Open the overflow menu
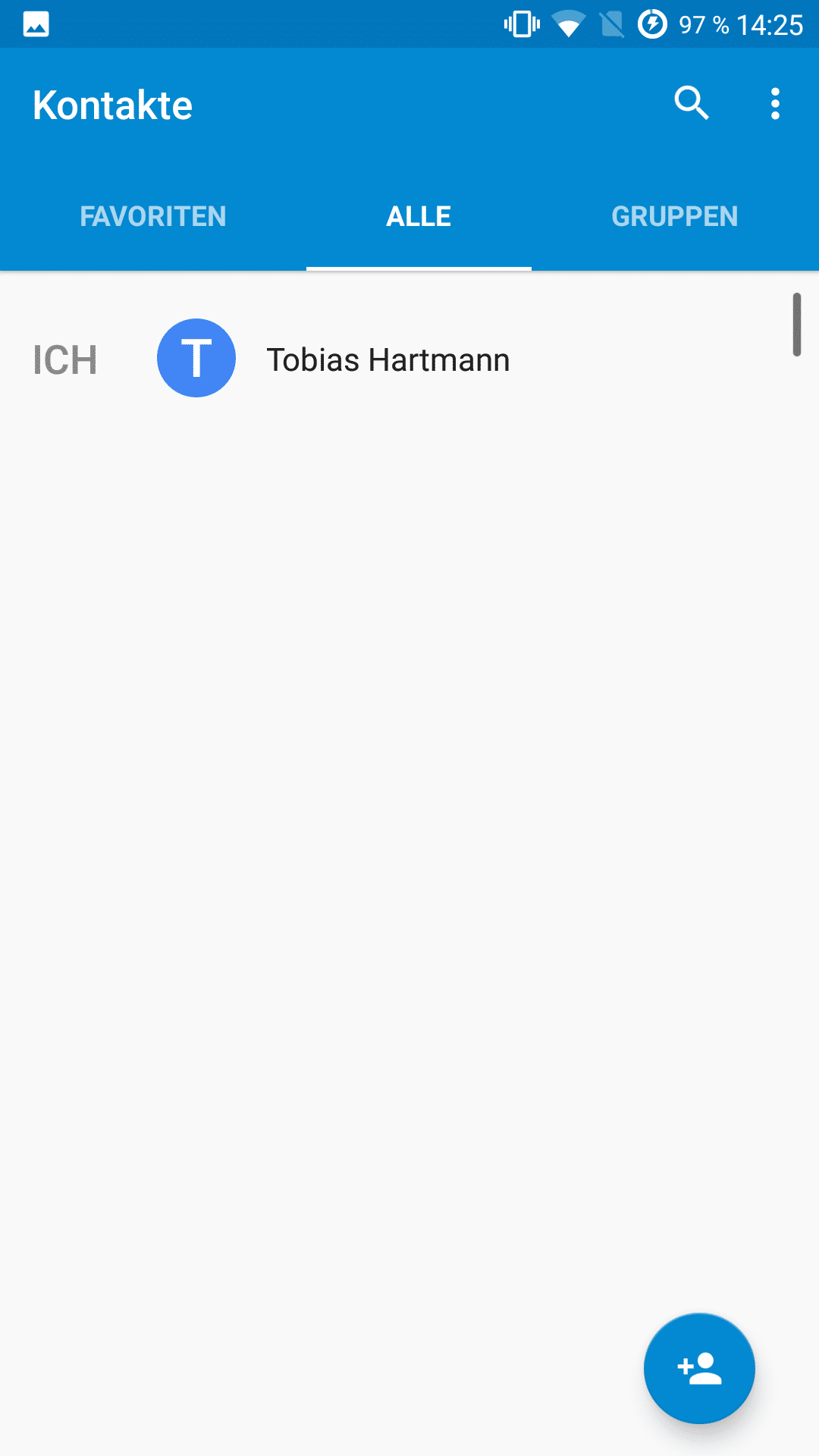 click(x=775, y=104)
